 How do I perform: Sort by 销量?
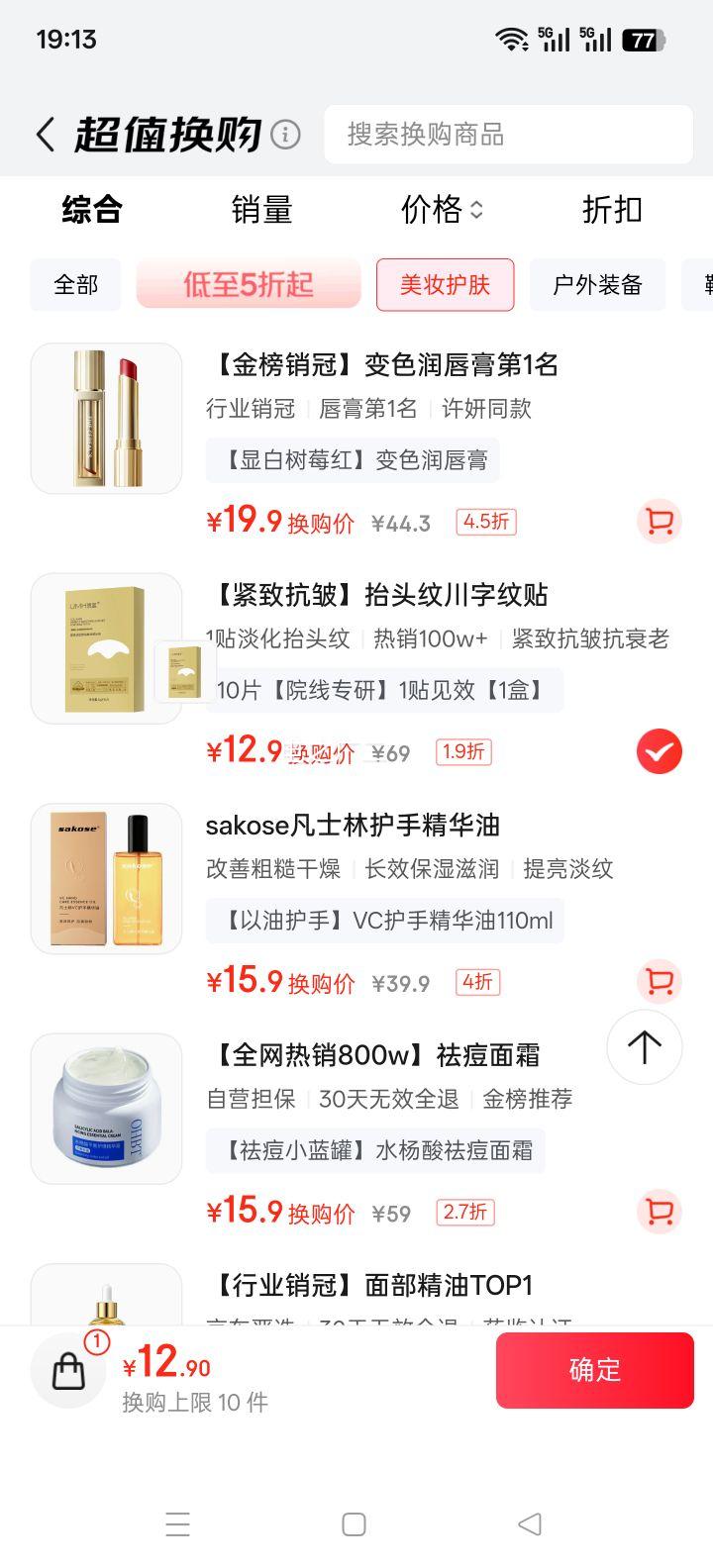point(261,210)
